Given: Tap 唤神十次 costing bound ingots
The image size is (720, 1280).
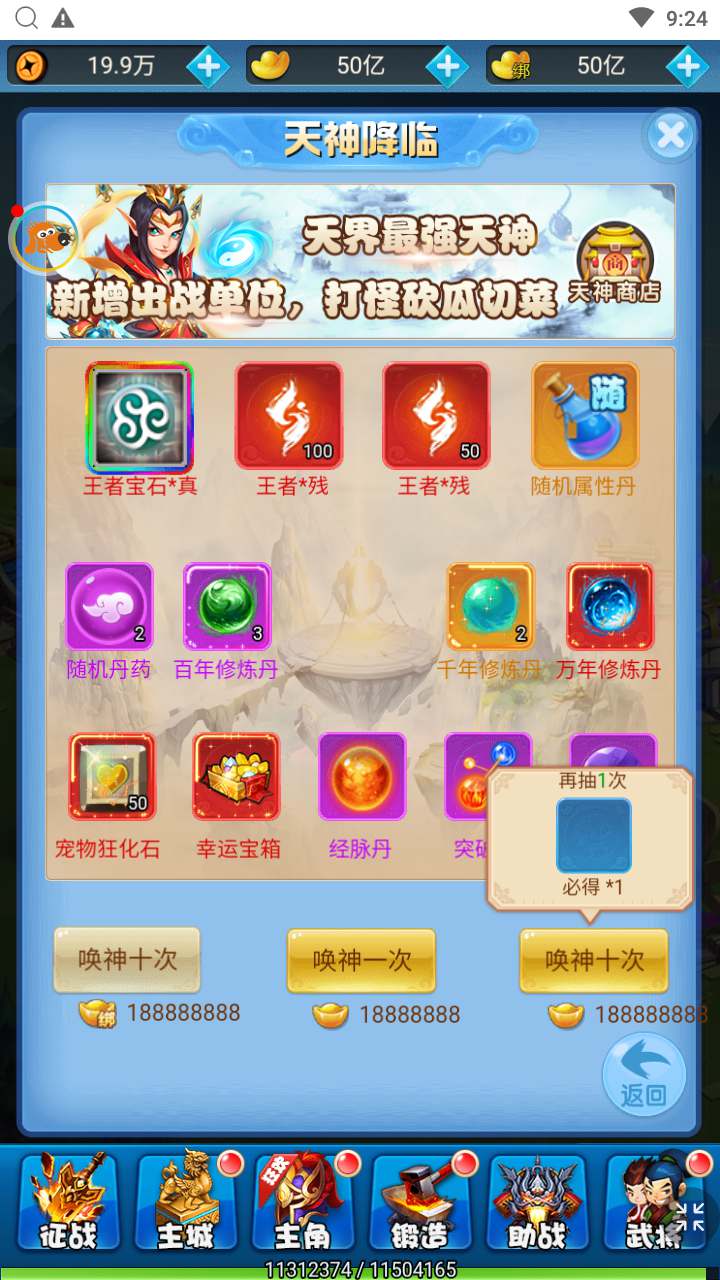Looking at the screenshot, I should 127,960.
